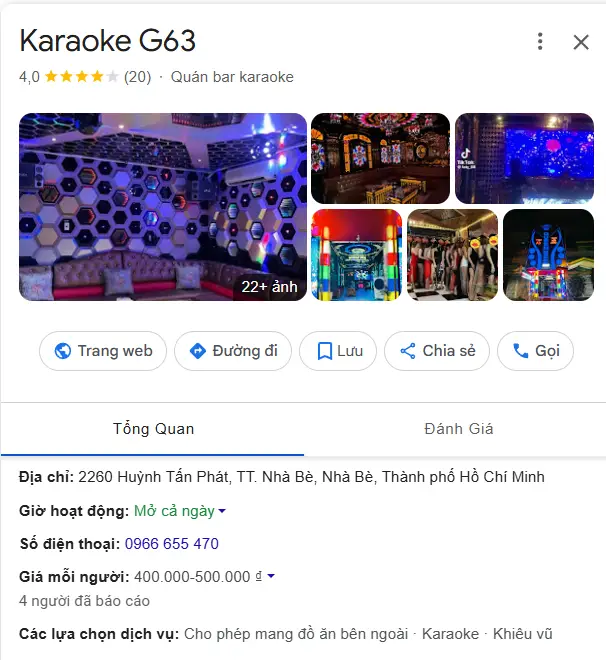Image resolution: width=606 pixels, height=660 pixels.
Task: Expand the price per person dropdown
Action: [x=270, y=577]
